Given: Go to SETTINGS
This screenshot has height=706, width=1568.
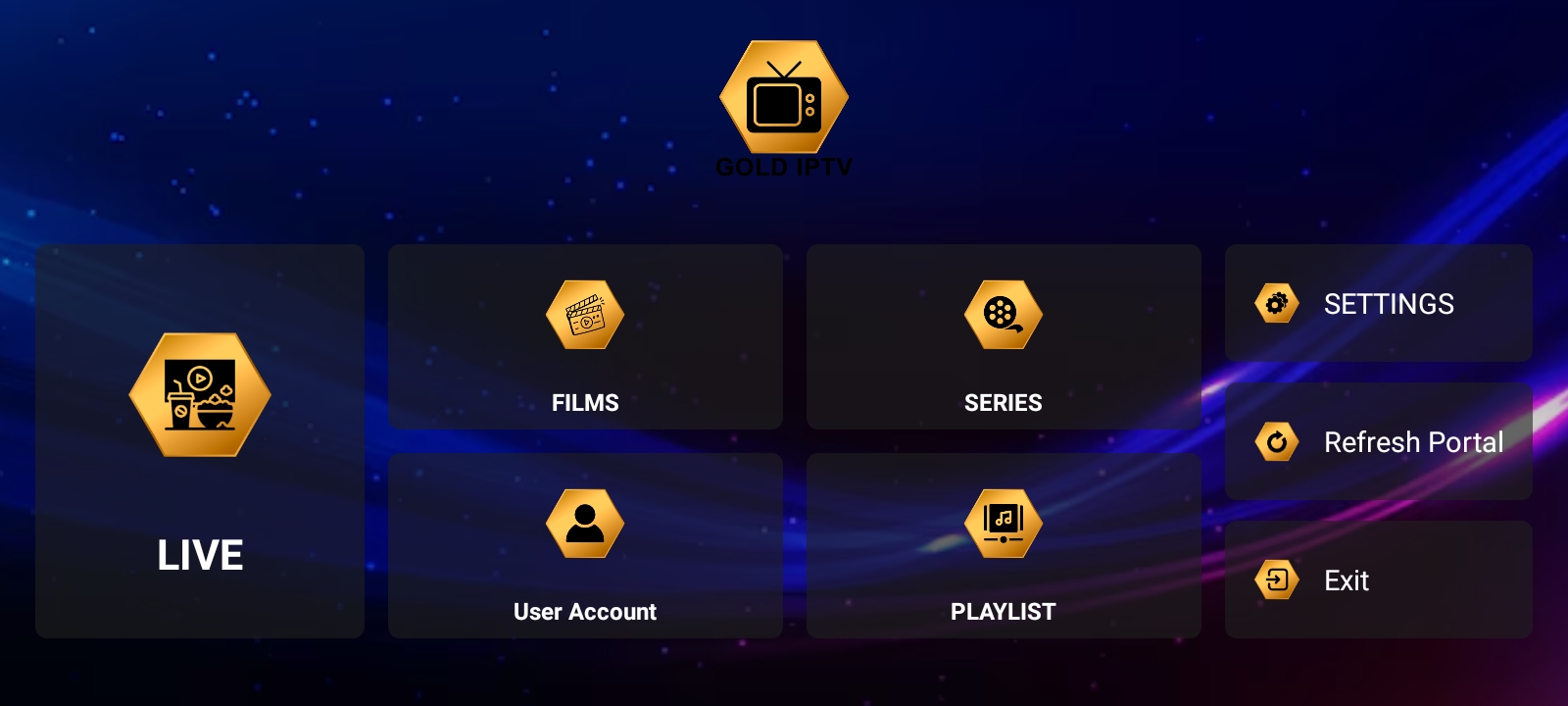Looking at the screenshot, I should tap(1378, 303).
